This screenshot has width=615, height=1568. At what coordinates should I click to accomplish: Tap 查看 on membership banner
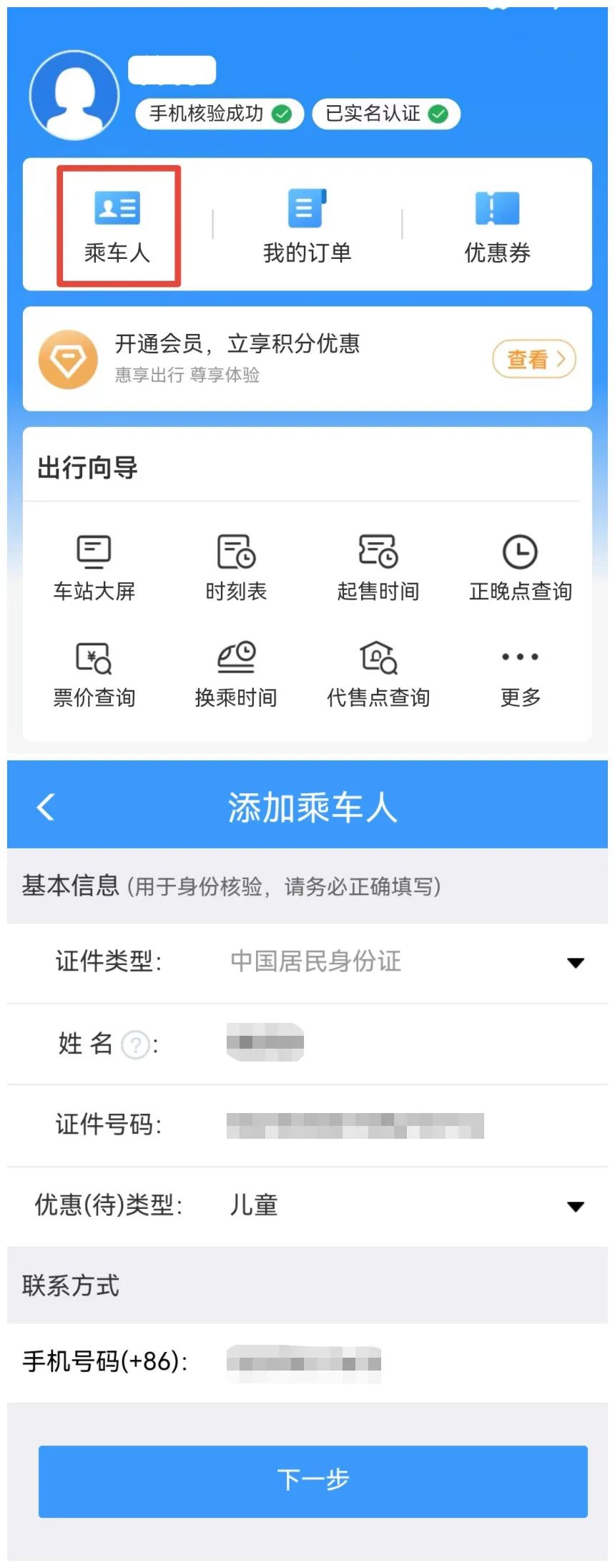(x=533, y=359)
